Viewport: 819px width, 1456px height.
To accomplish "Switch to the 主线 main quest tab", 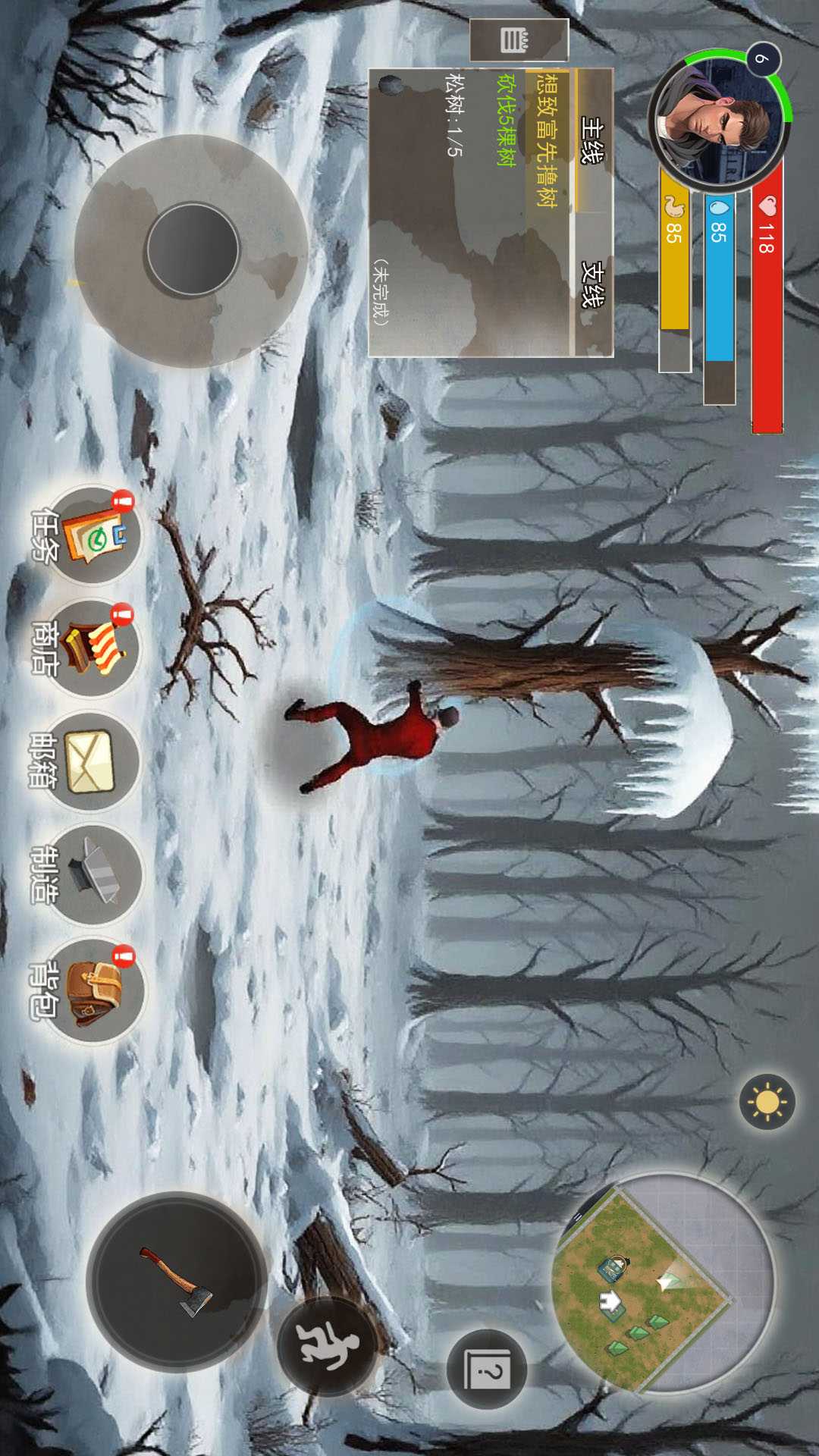I will tap(593, 141).
